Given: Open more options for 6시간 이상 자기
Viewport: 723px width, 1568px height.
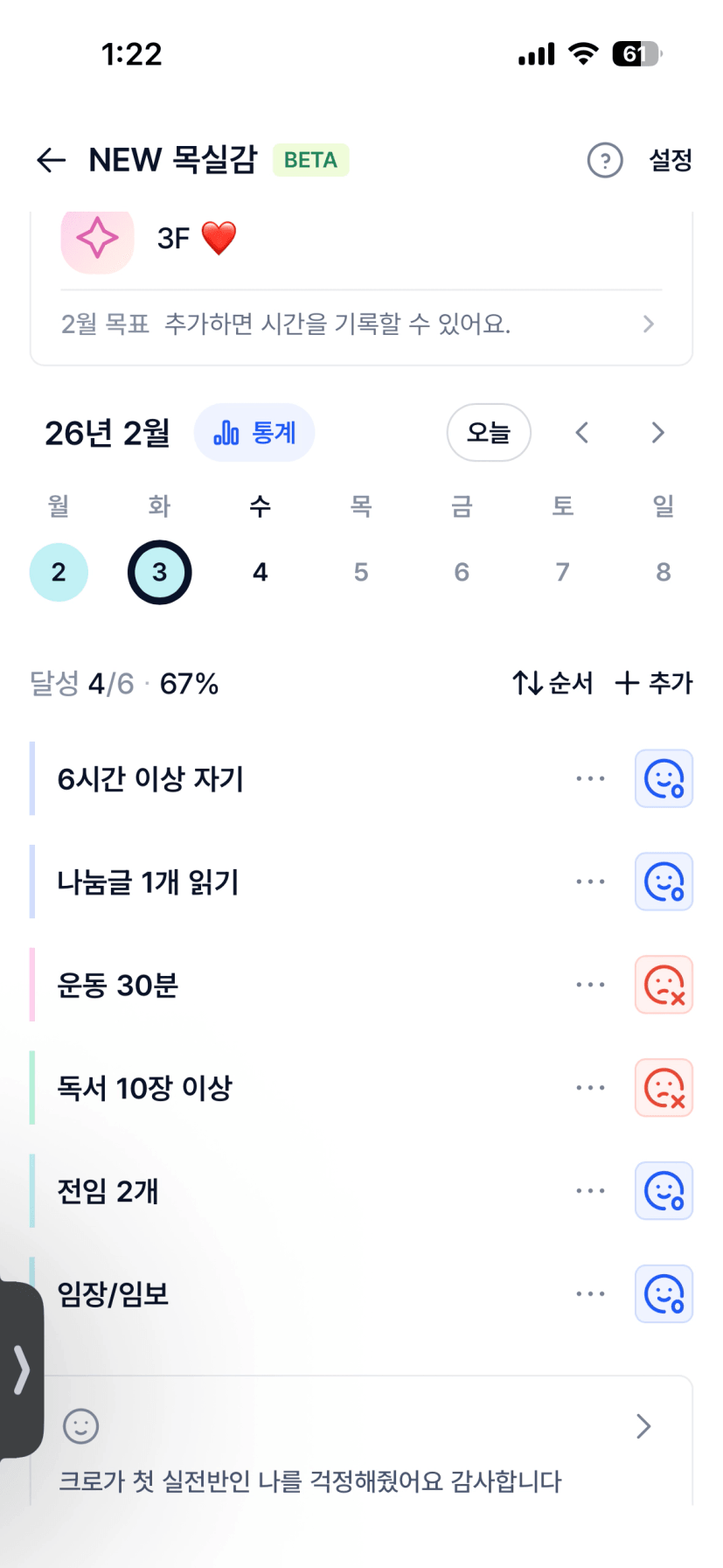Looking at the screenshot, I should click(590, 778).
